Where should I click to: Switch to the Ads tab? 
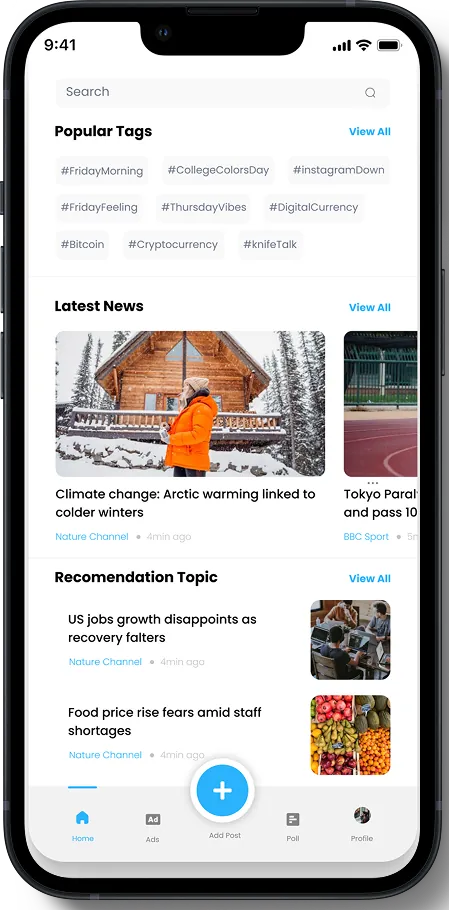[x=153, y=827]
